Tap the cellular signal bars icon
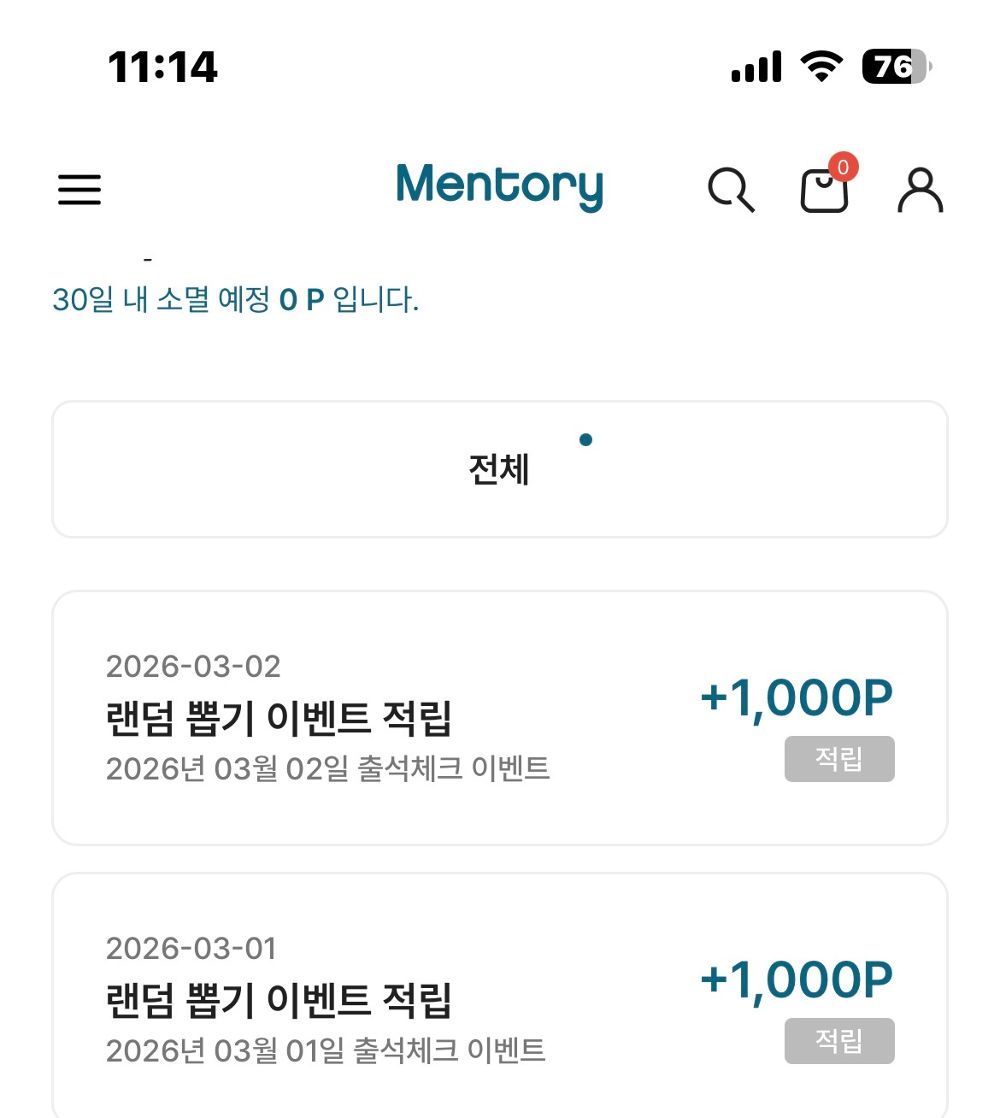This screenshot has width=1000, height=1118. [x=756, y=66]
